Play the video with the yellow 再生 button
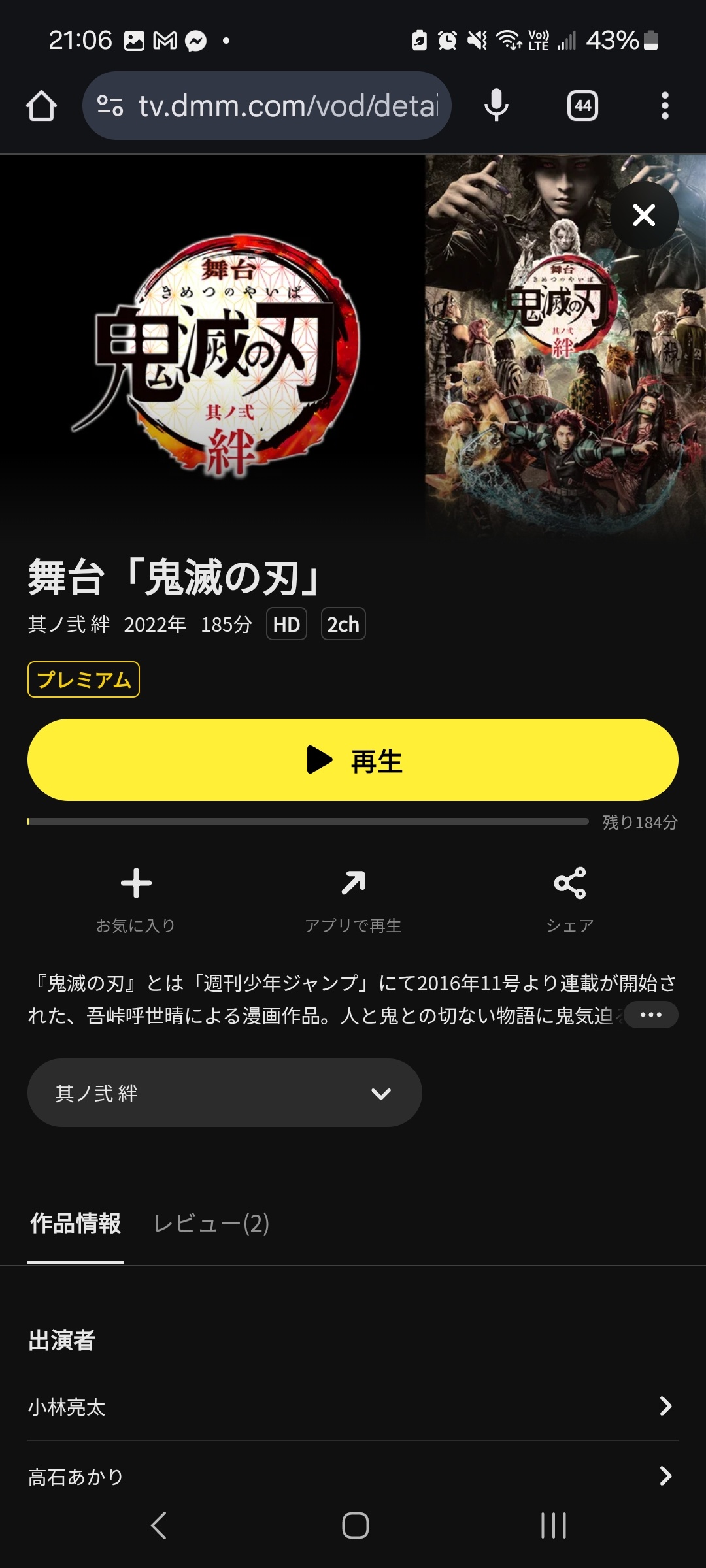The height and width of the screenshot is (1568, 706). click(x=353, y=760)
